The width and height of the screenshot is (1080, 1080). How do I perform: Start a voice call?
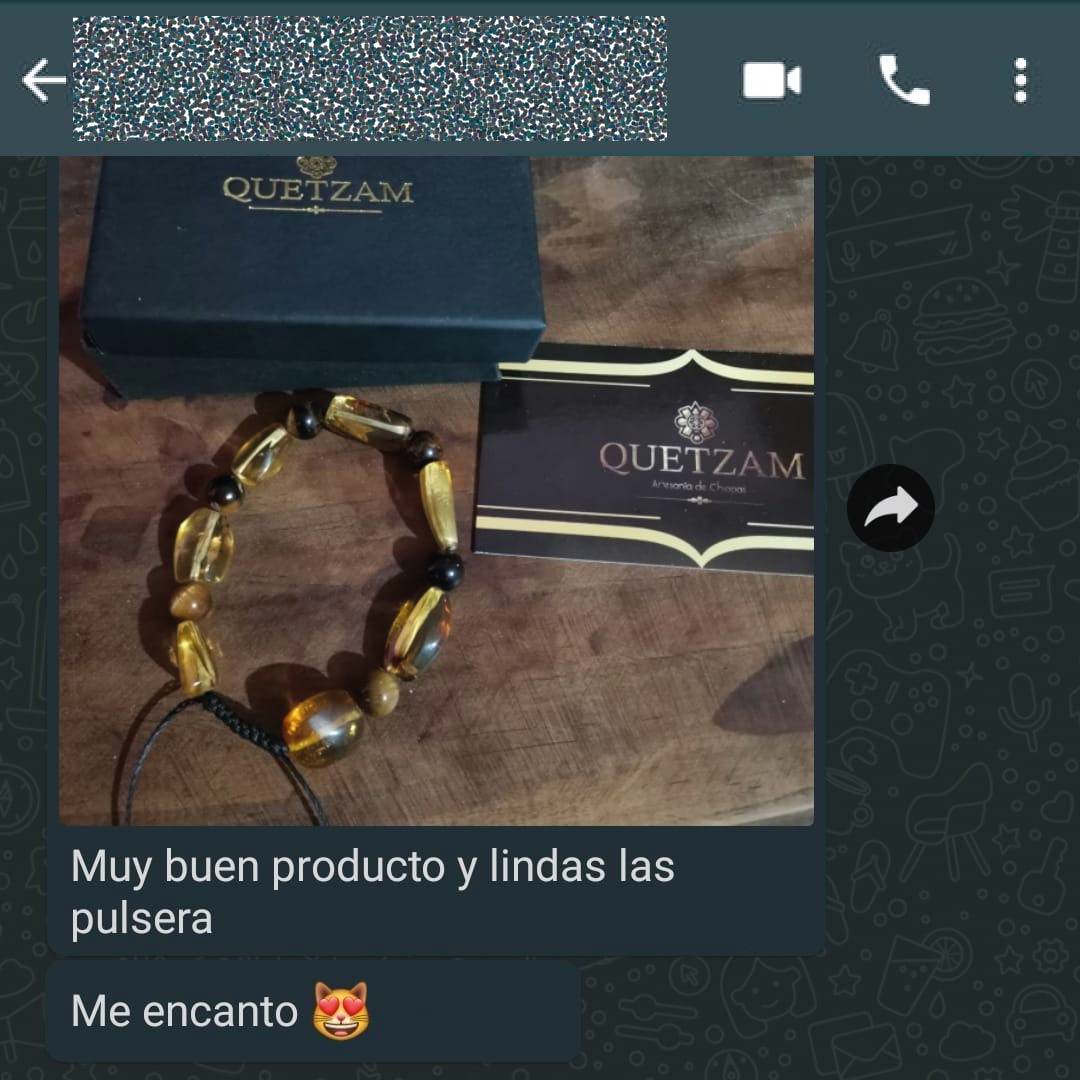tap(904, 81)
